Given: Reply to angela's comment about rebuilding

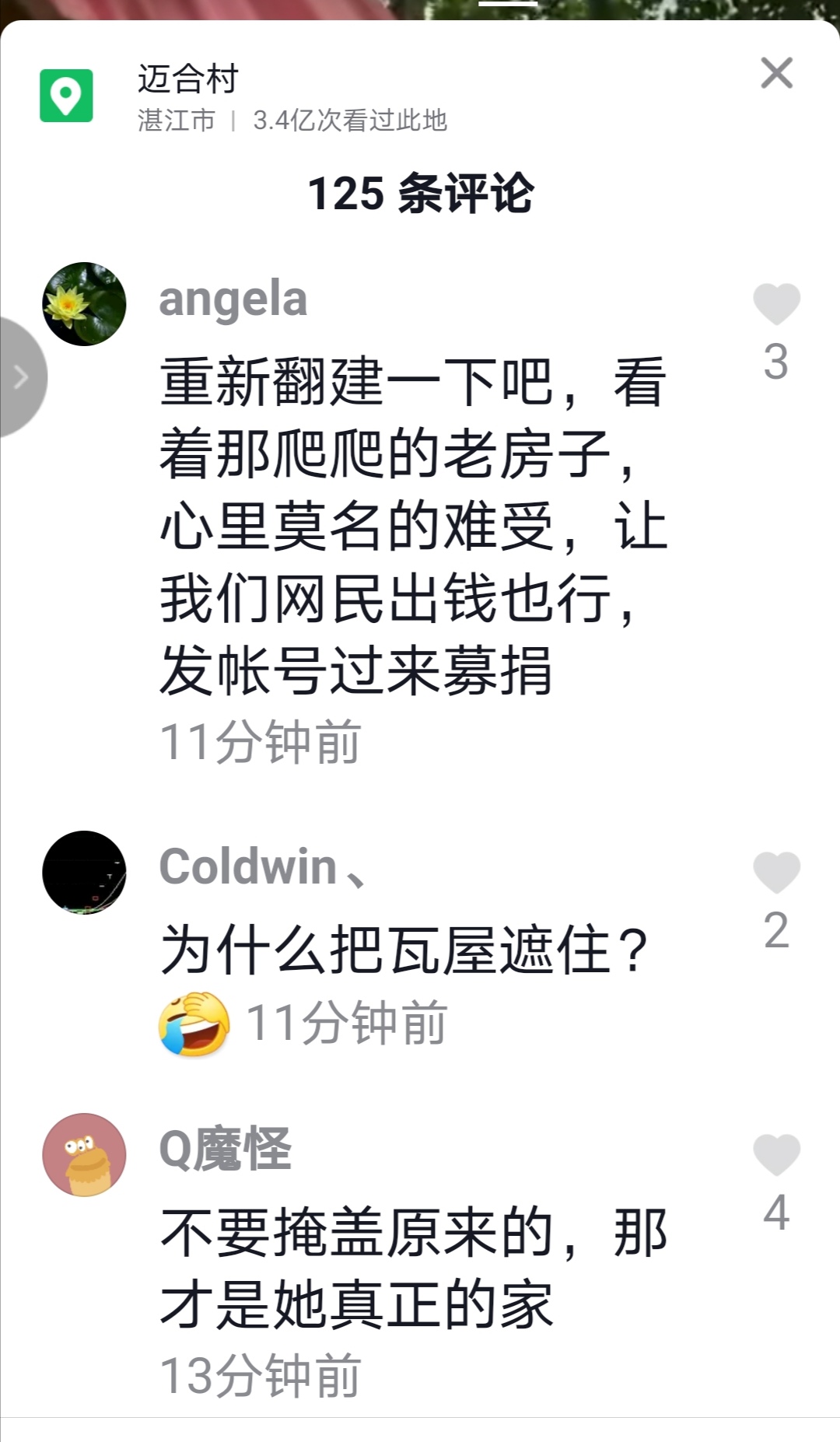Looking at the screenshot, I should [412, 526].
